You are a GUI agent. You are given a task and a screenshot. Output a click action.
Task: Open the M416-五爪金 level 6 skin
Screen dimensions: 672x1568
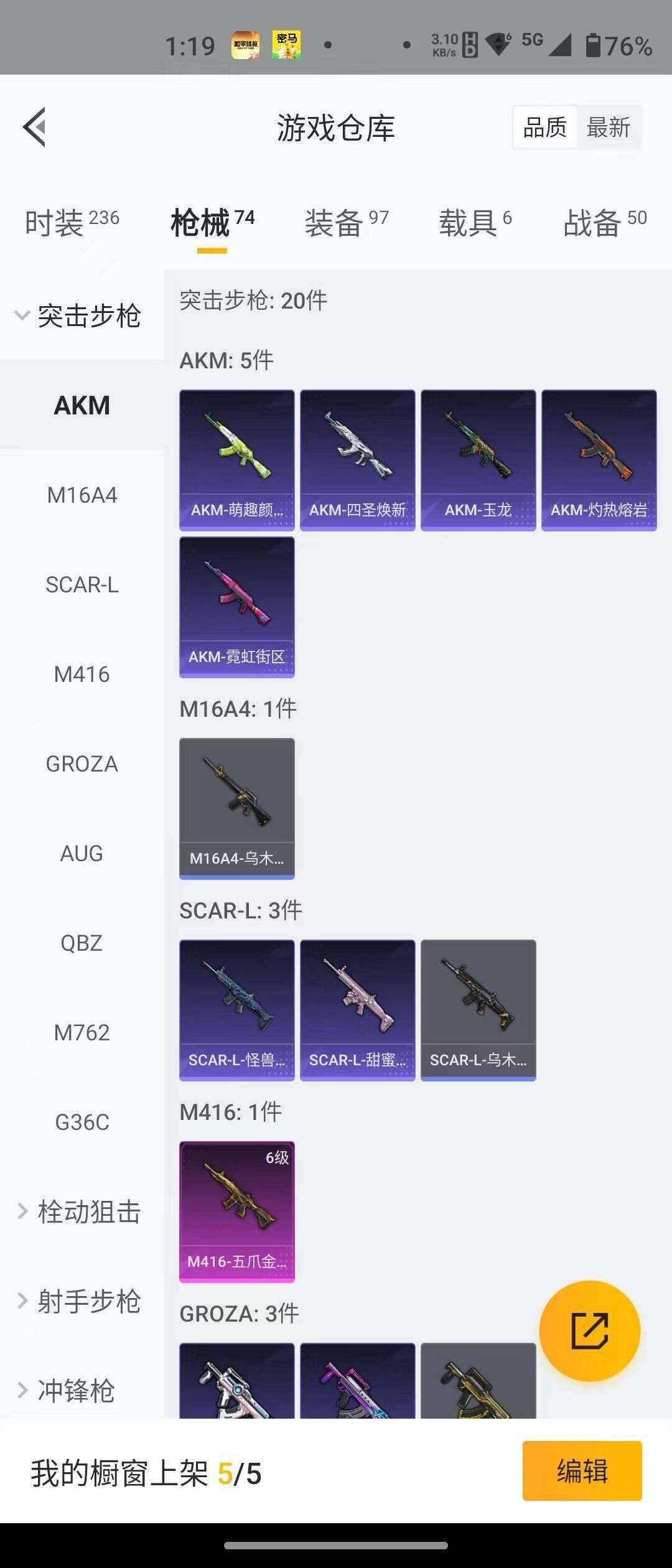(236, 1211)
